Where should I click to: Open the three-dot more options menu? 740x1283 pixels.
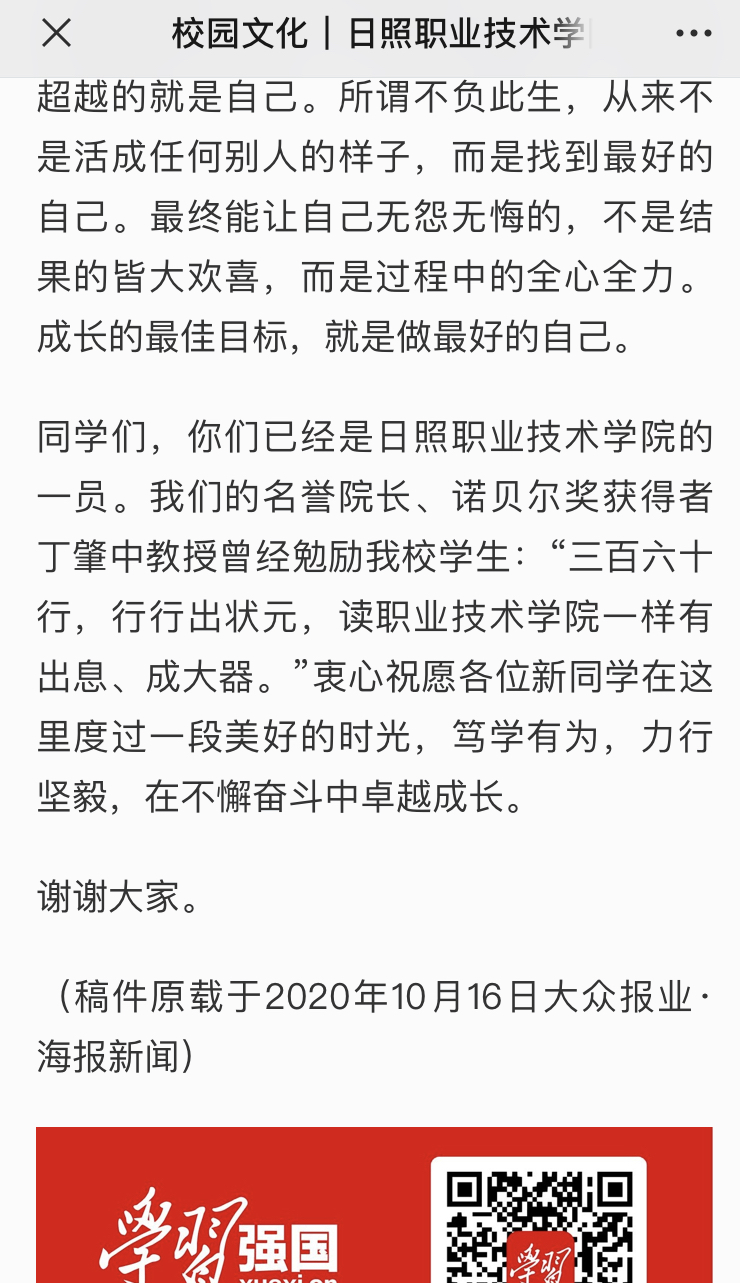pyautogui.click(x=693, y=35)
